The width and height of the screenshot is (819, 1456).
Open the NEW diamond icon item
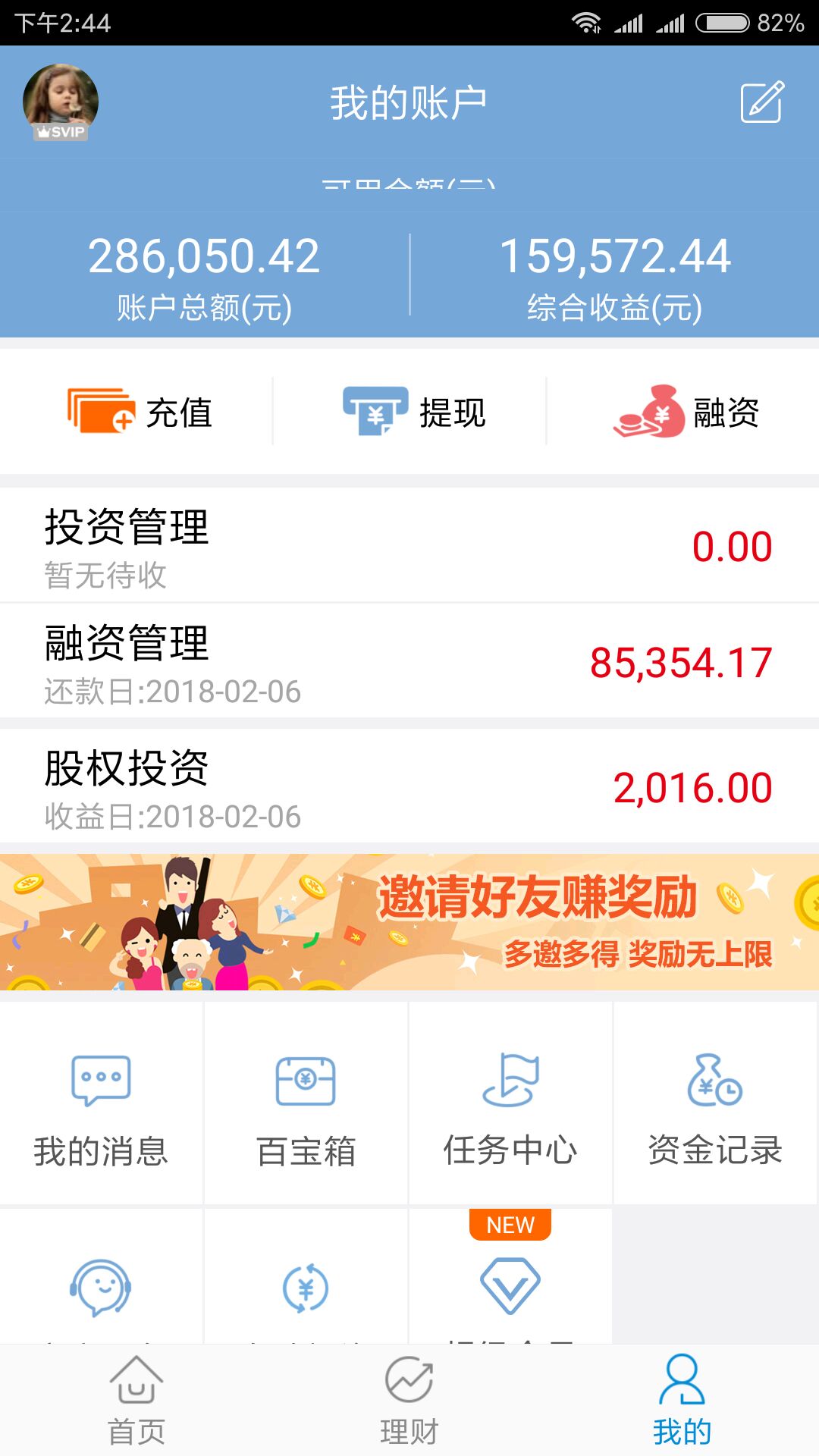pos(510,1285)
